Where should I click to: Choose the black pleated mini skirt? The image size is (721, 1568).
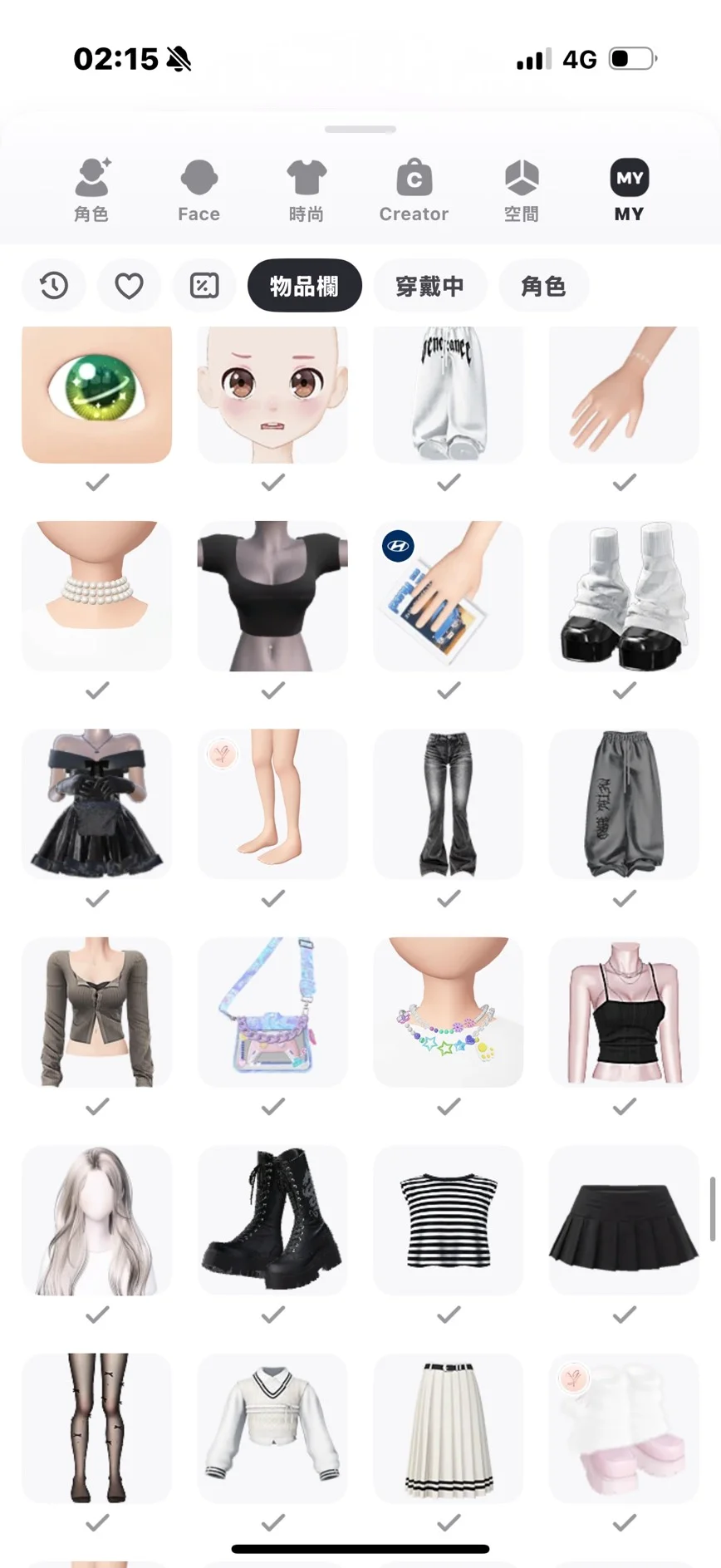coord(624,1219)
